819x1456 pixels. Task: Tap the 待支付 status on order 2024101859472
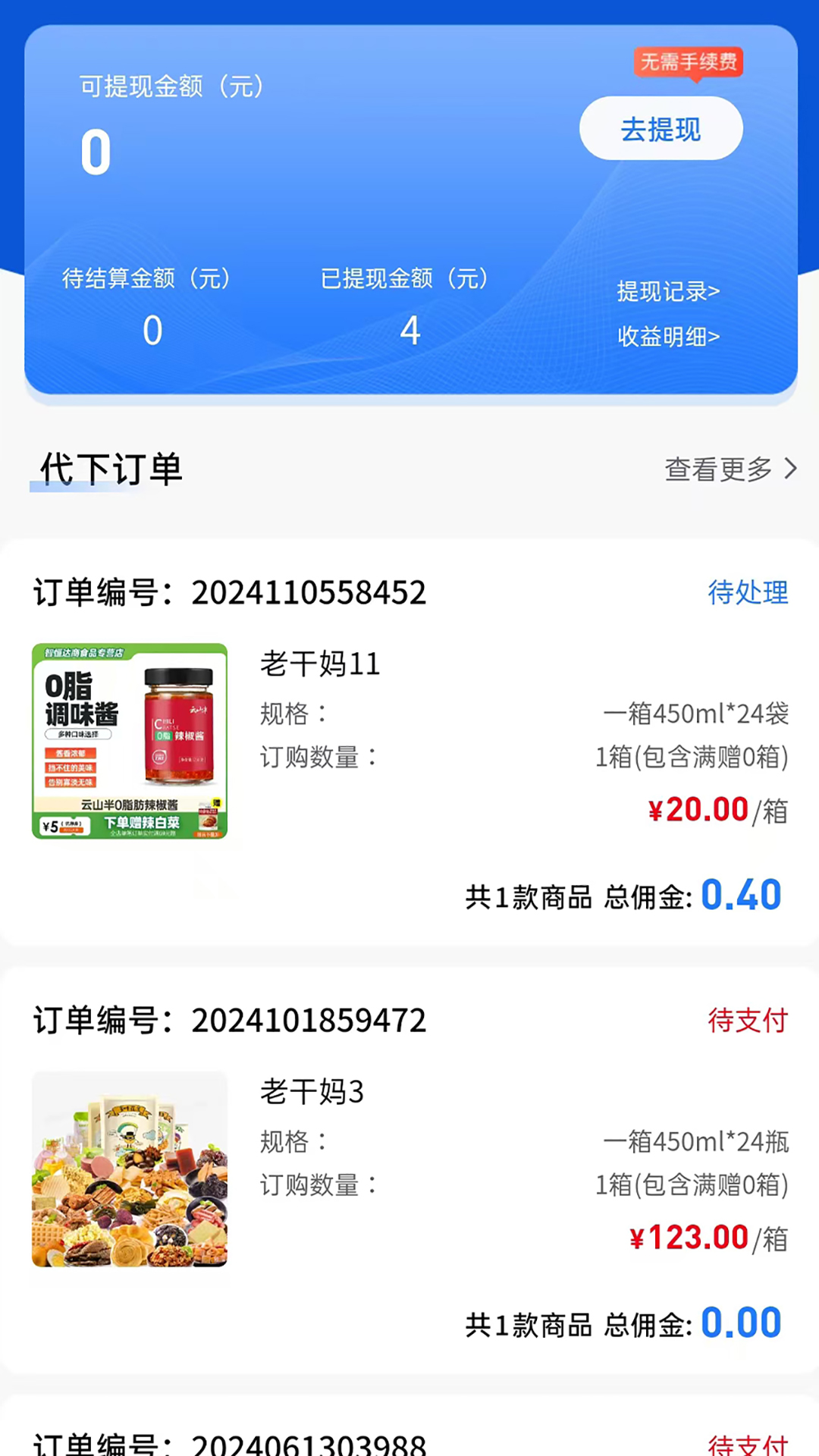tap(748, 1021)
